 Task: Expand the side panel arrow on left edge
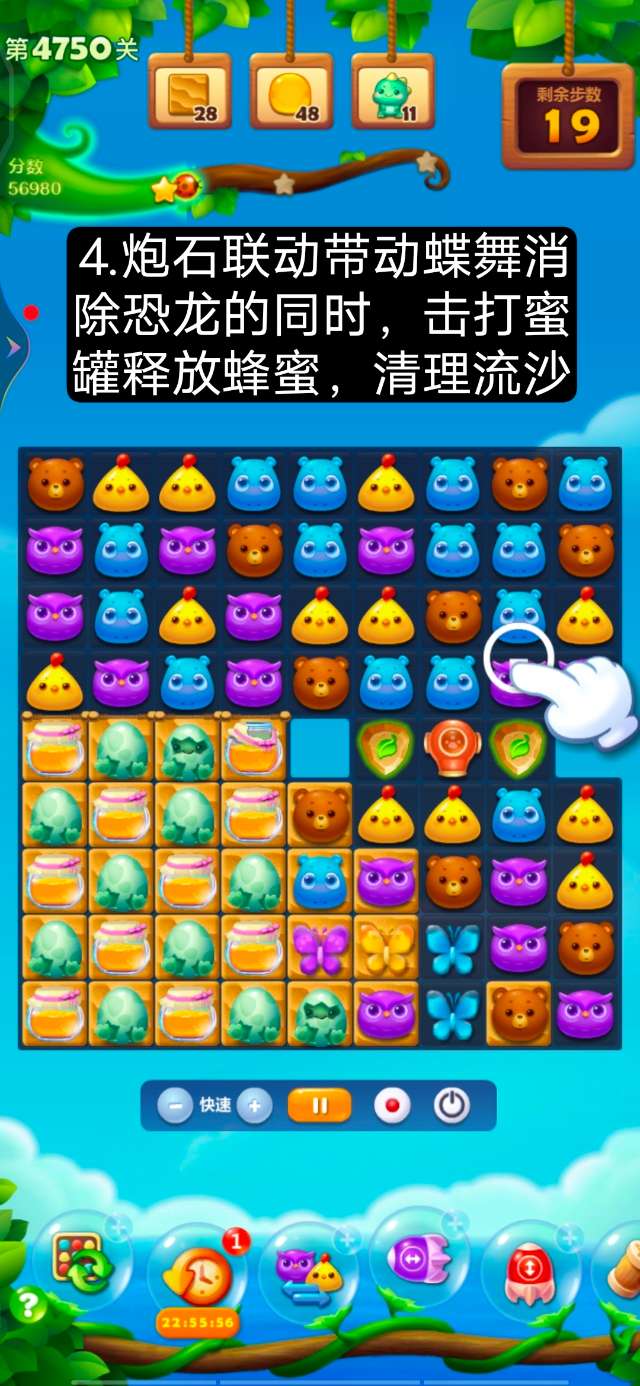[x=12, y=347]
